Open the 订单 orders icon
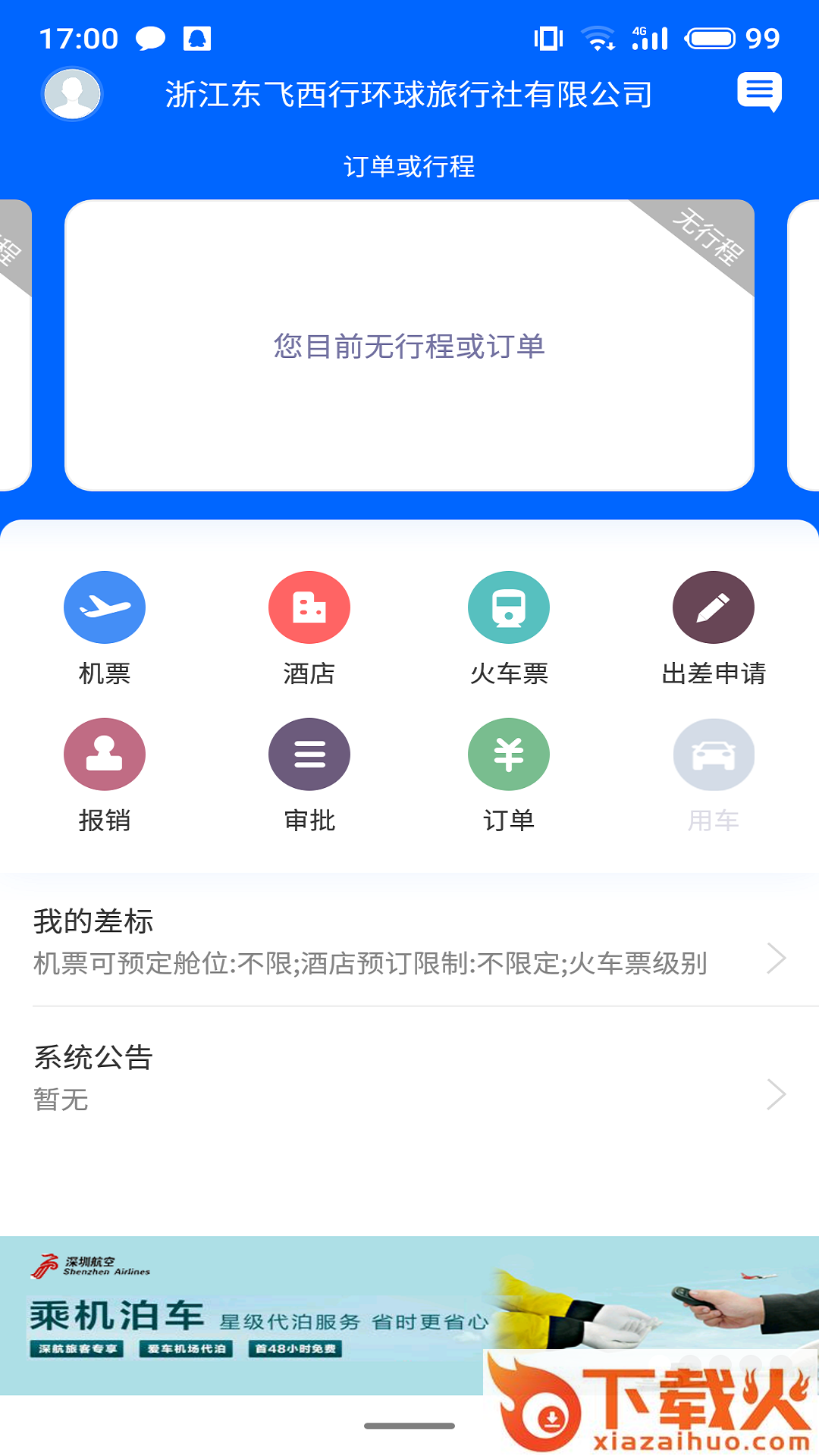Viewport: 819px width, 1456px height. (509, 753)
